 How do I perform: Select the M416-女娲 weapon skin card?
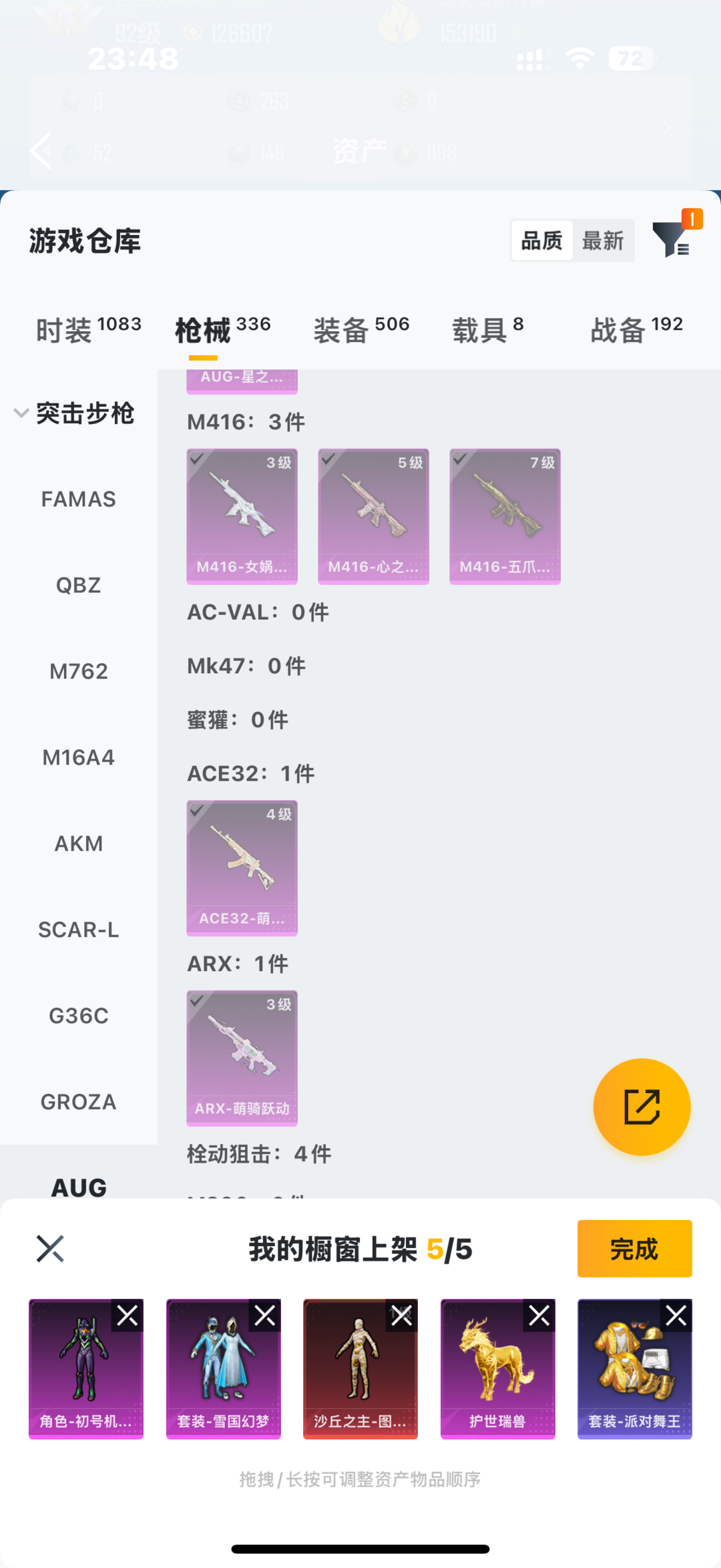point(242,516)
